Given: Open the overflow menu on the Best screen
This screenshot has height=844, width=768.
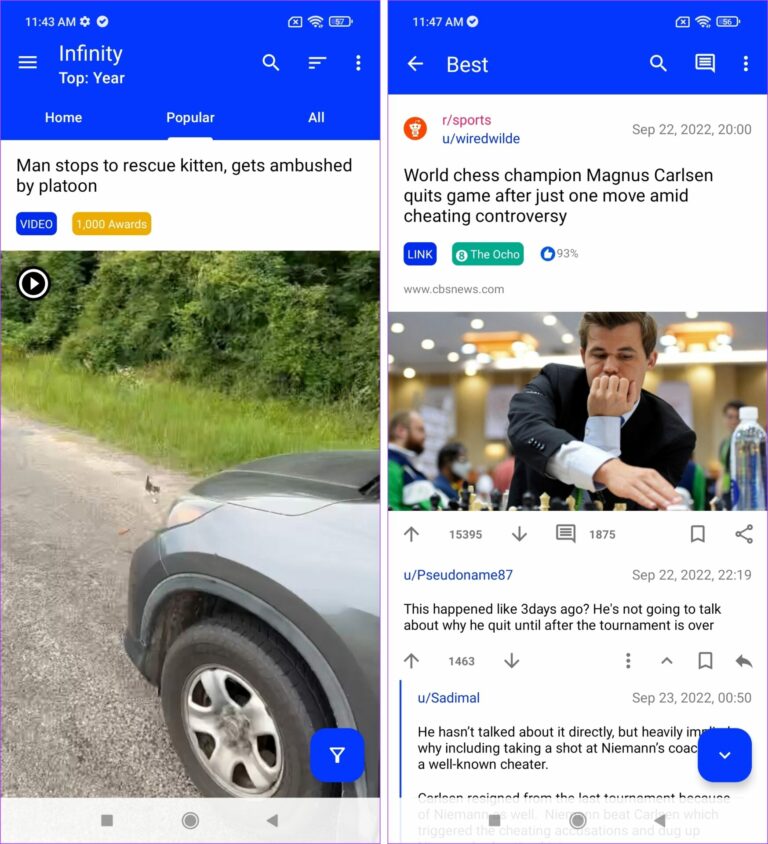Looking at the screenshot, I should point(745,63).
